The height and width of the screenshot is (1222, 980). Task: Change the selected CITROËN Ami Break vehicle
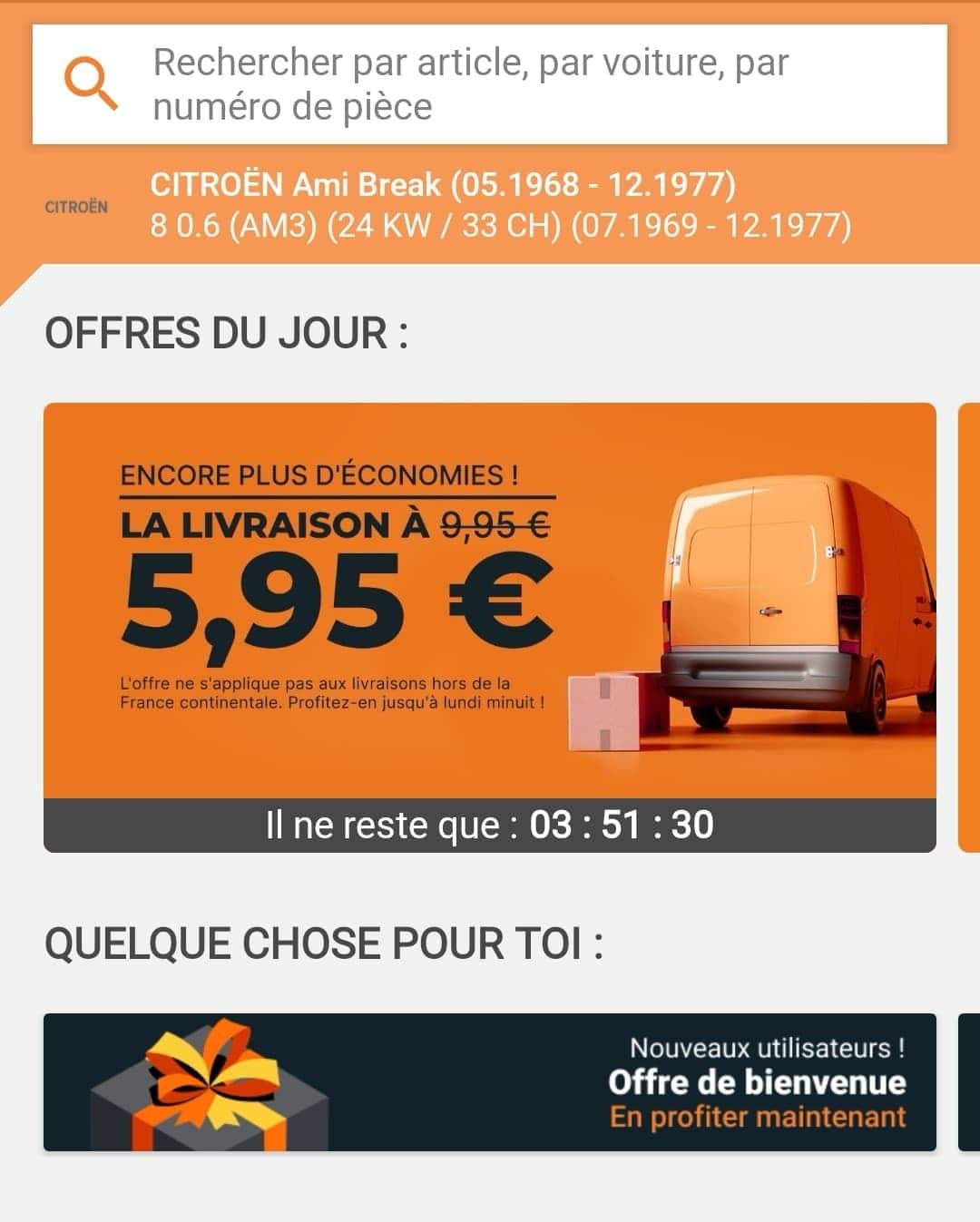tap(499, 205)
